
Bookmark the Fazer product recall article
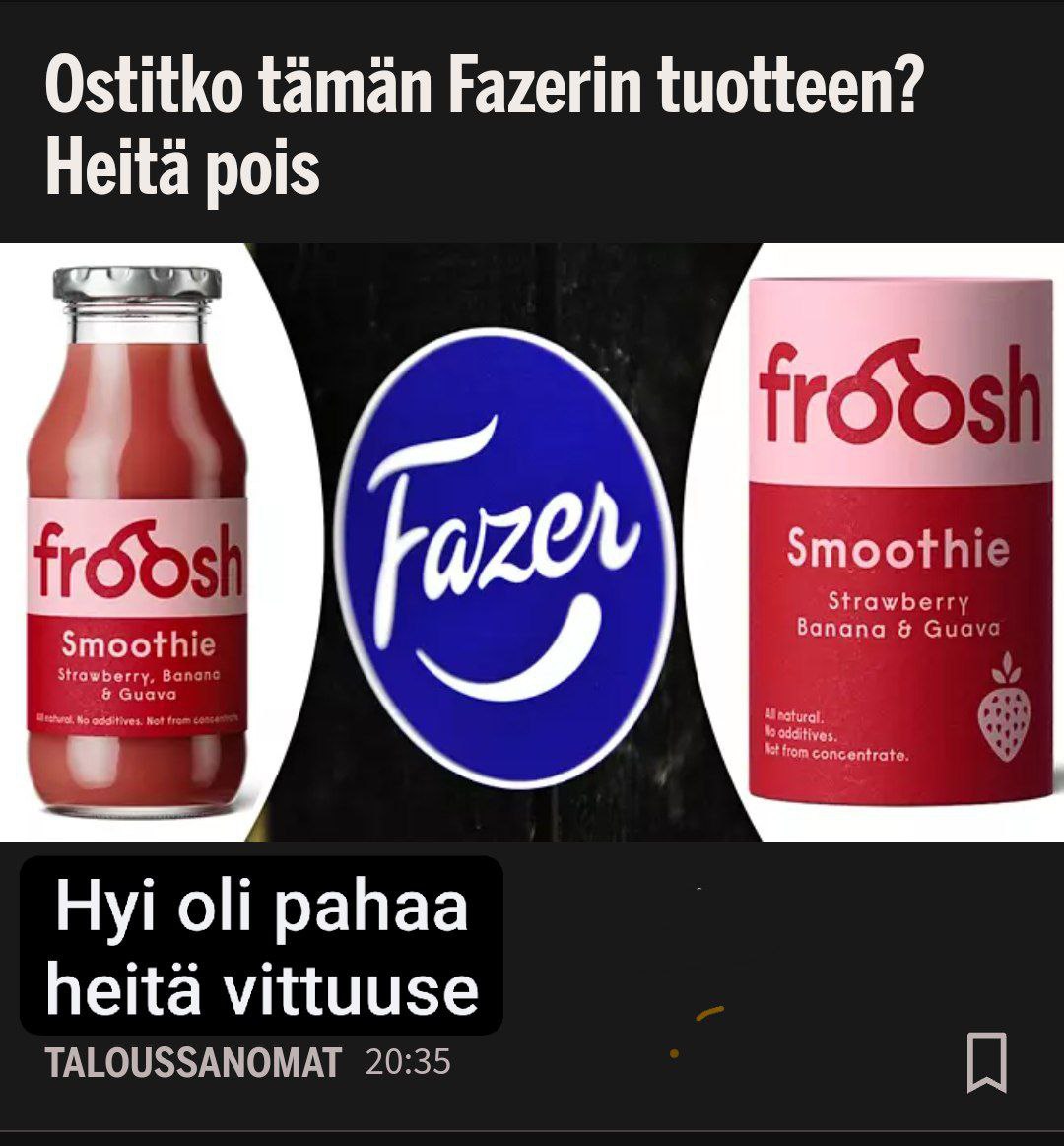[986, 1062]
